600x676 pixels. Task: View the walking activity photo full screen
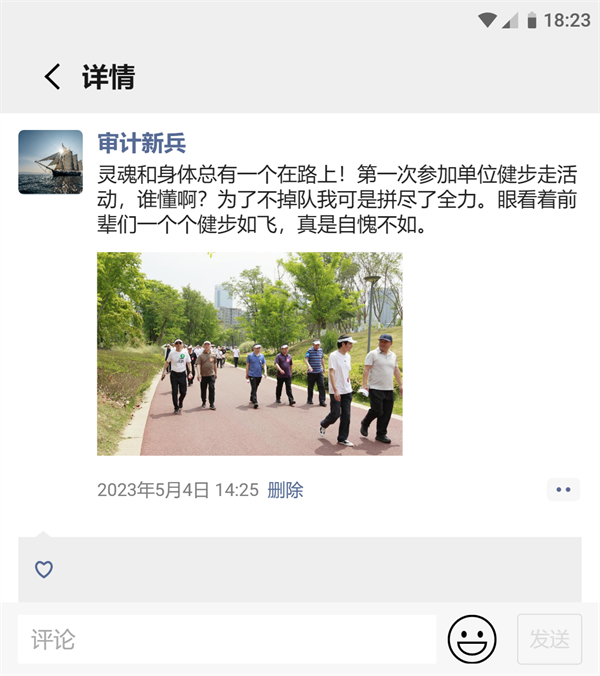coord(249,353)
